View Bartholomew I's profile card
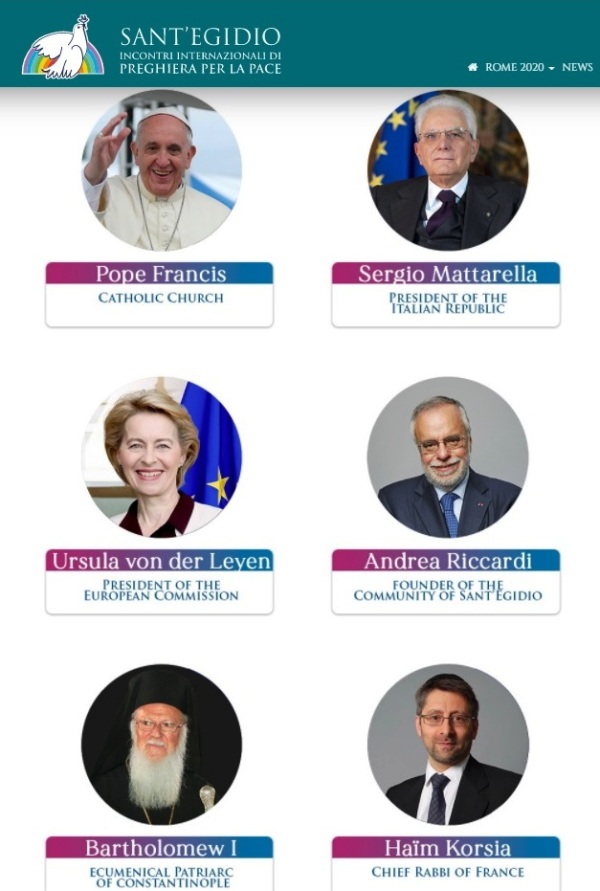Viewport: 600px width, 891px height. click(160, 848)
